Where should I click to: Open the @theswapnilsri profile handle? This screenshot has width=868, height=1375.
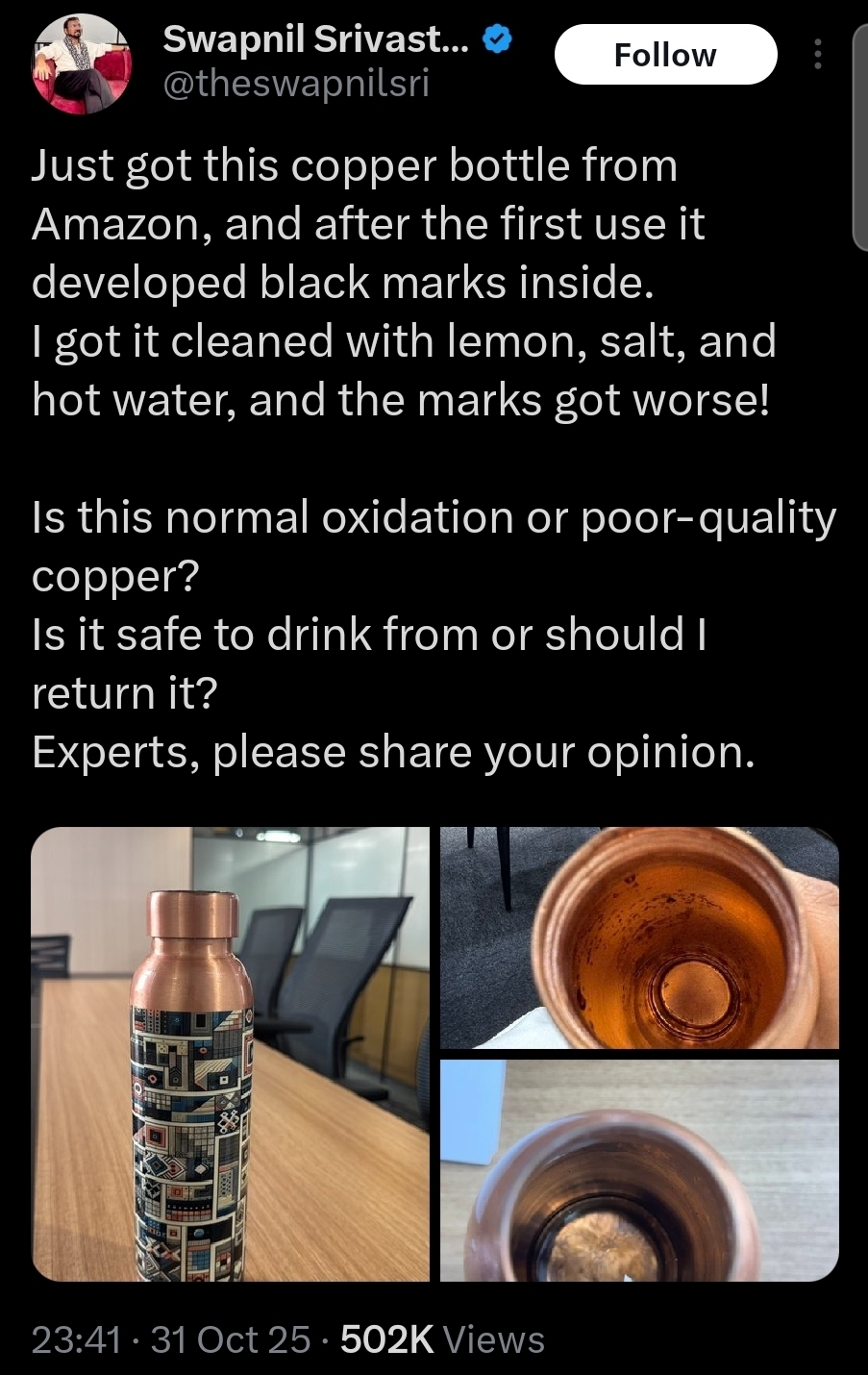click(296, 85)
